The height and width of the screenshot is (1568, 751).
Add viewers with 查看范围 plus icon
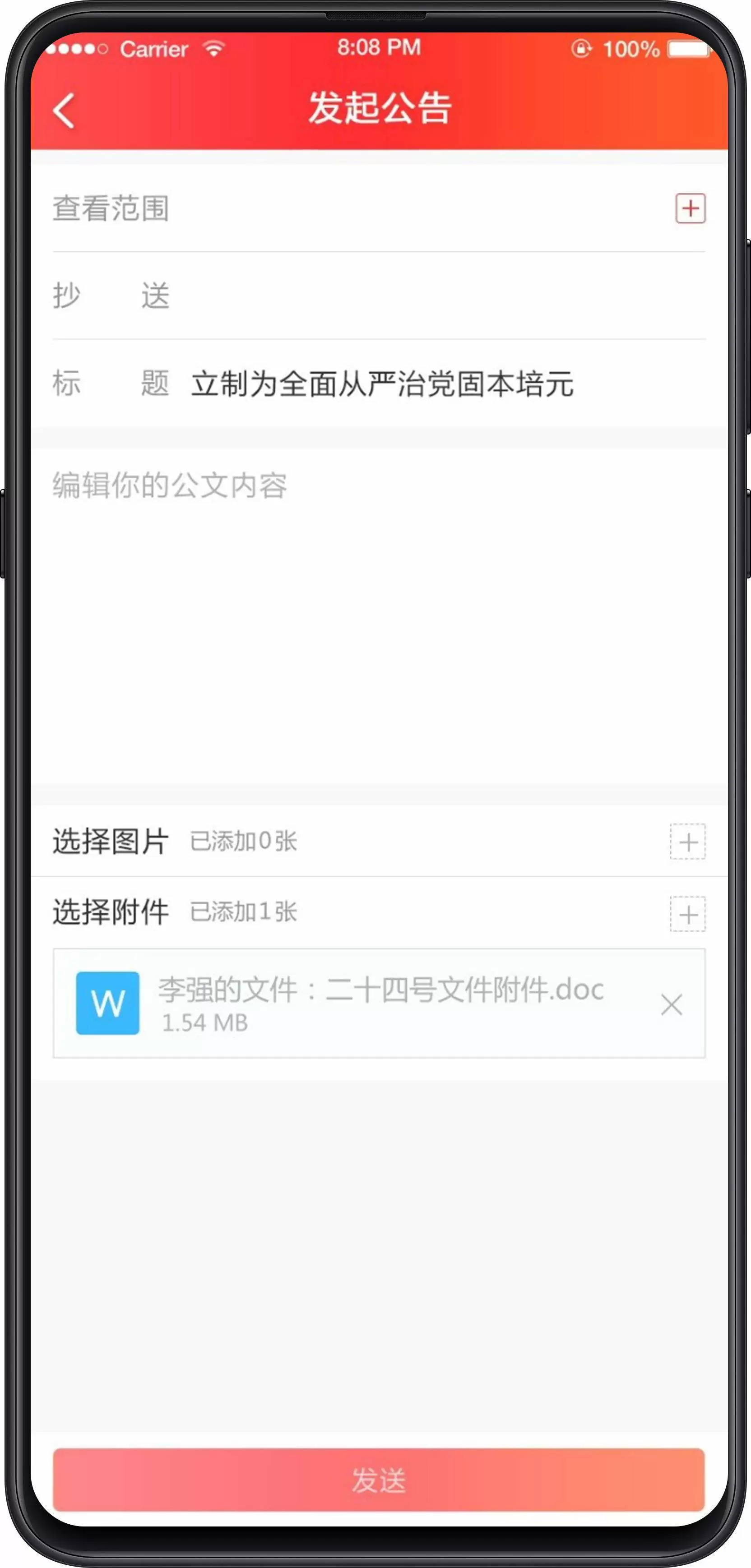[x=690, y=209]
